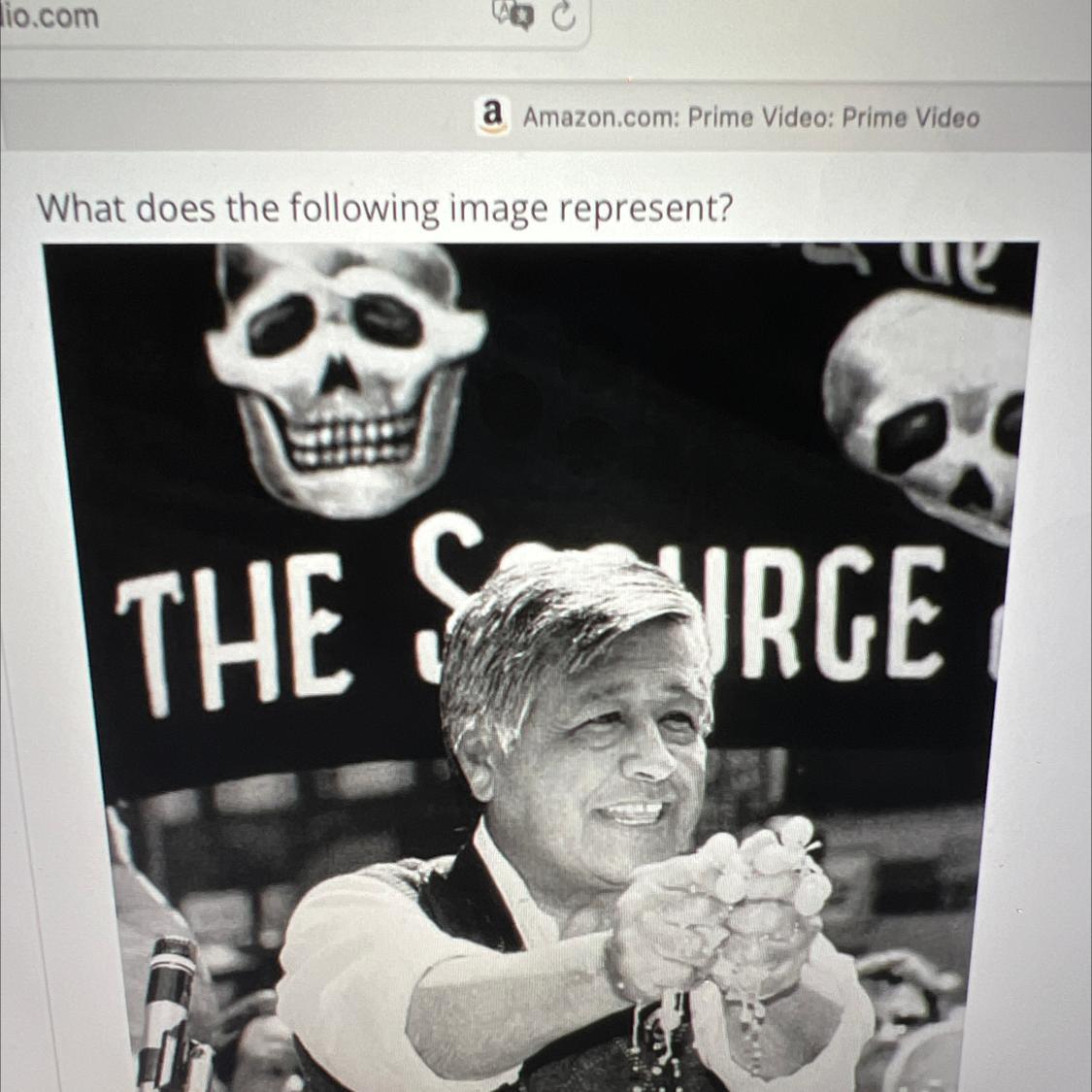This screenshot has width=1092, height=1092.
Task: Tap the address bar showing io.com
Action: [x=294, y=21]
